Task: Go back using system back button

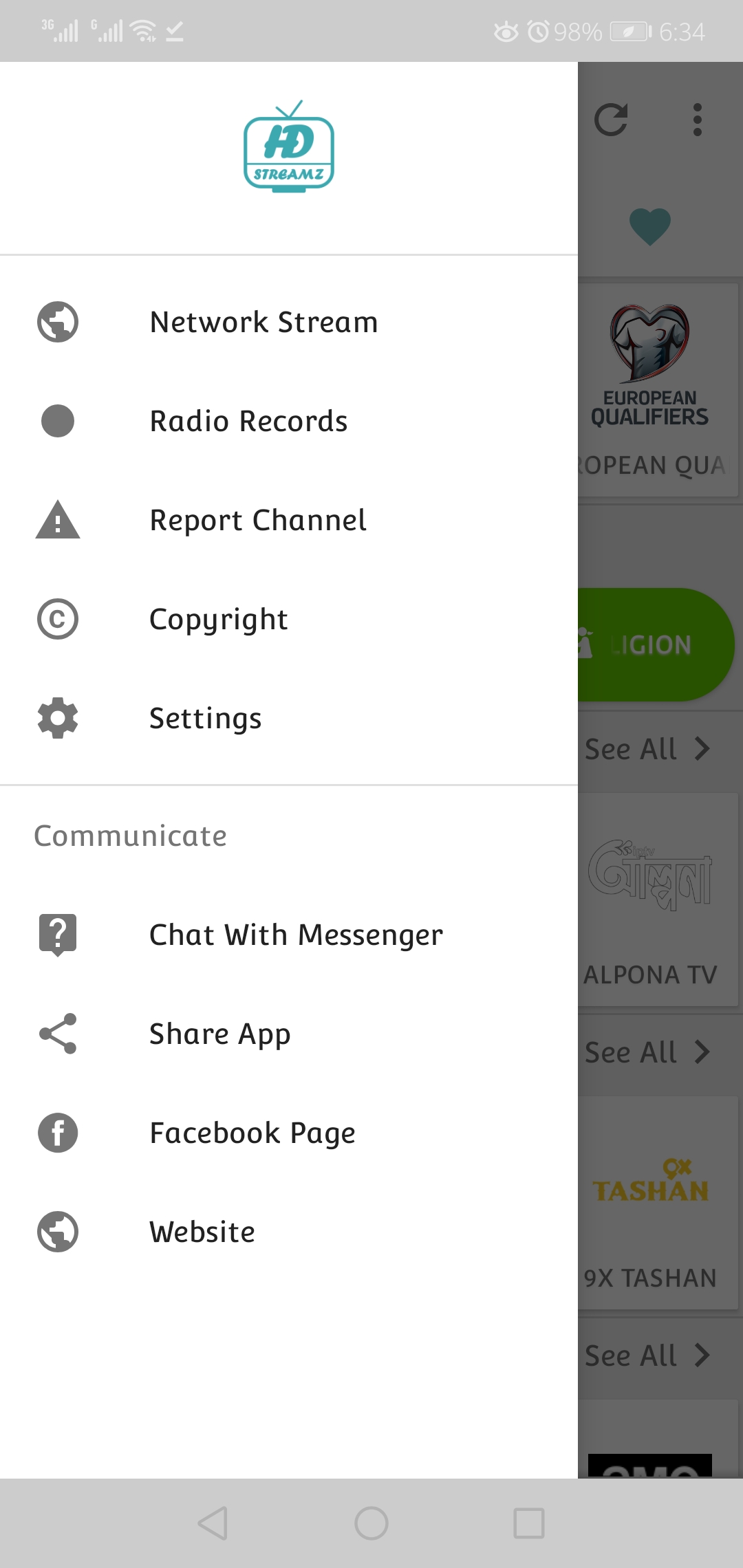Action: 213,1523
